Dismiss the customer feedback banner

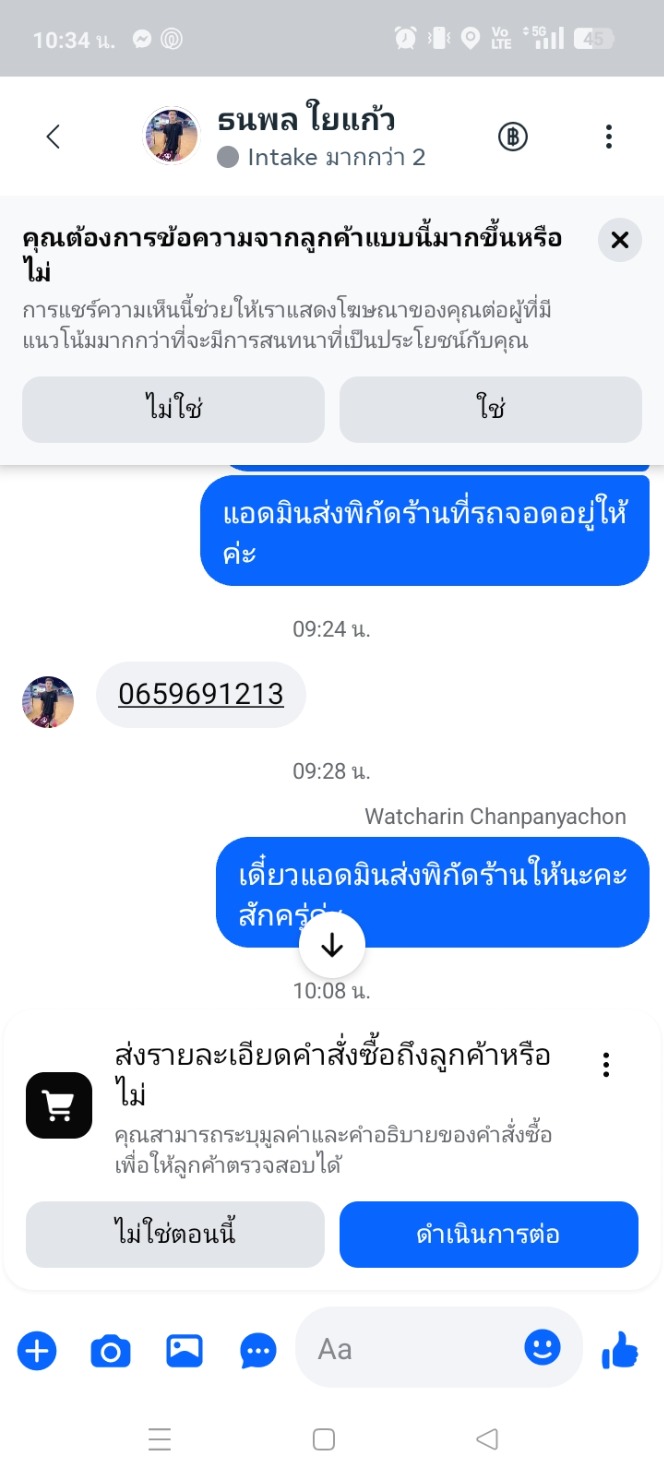pos(620,240)
